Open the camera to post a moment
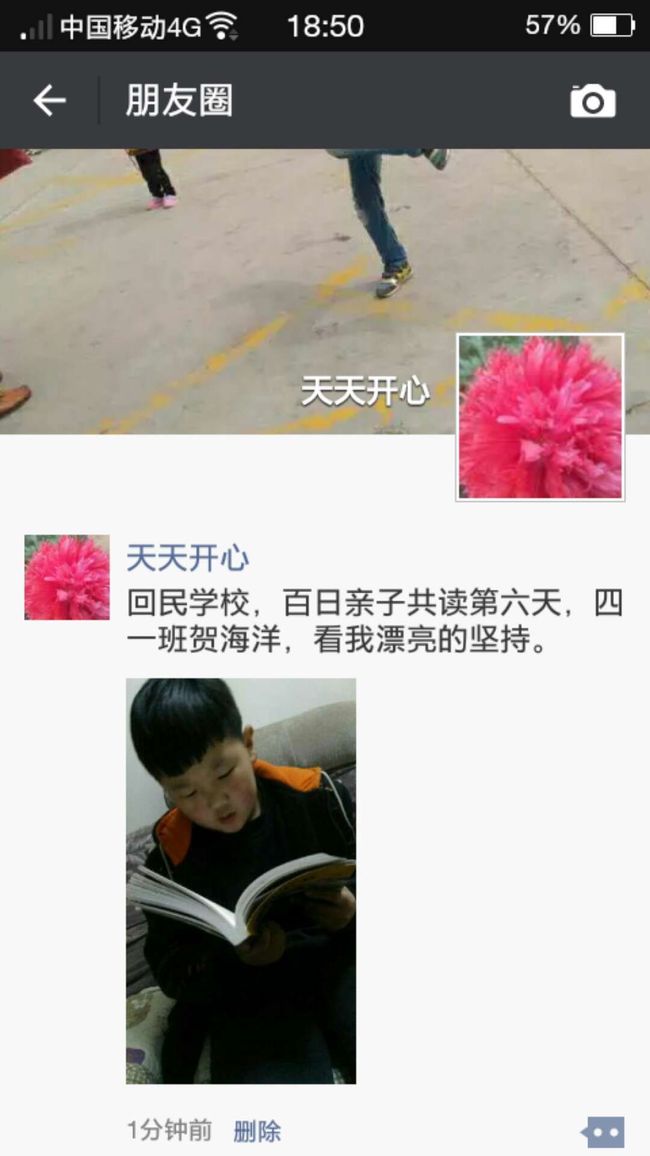 [593, 100]
